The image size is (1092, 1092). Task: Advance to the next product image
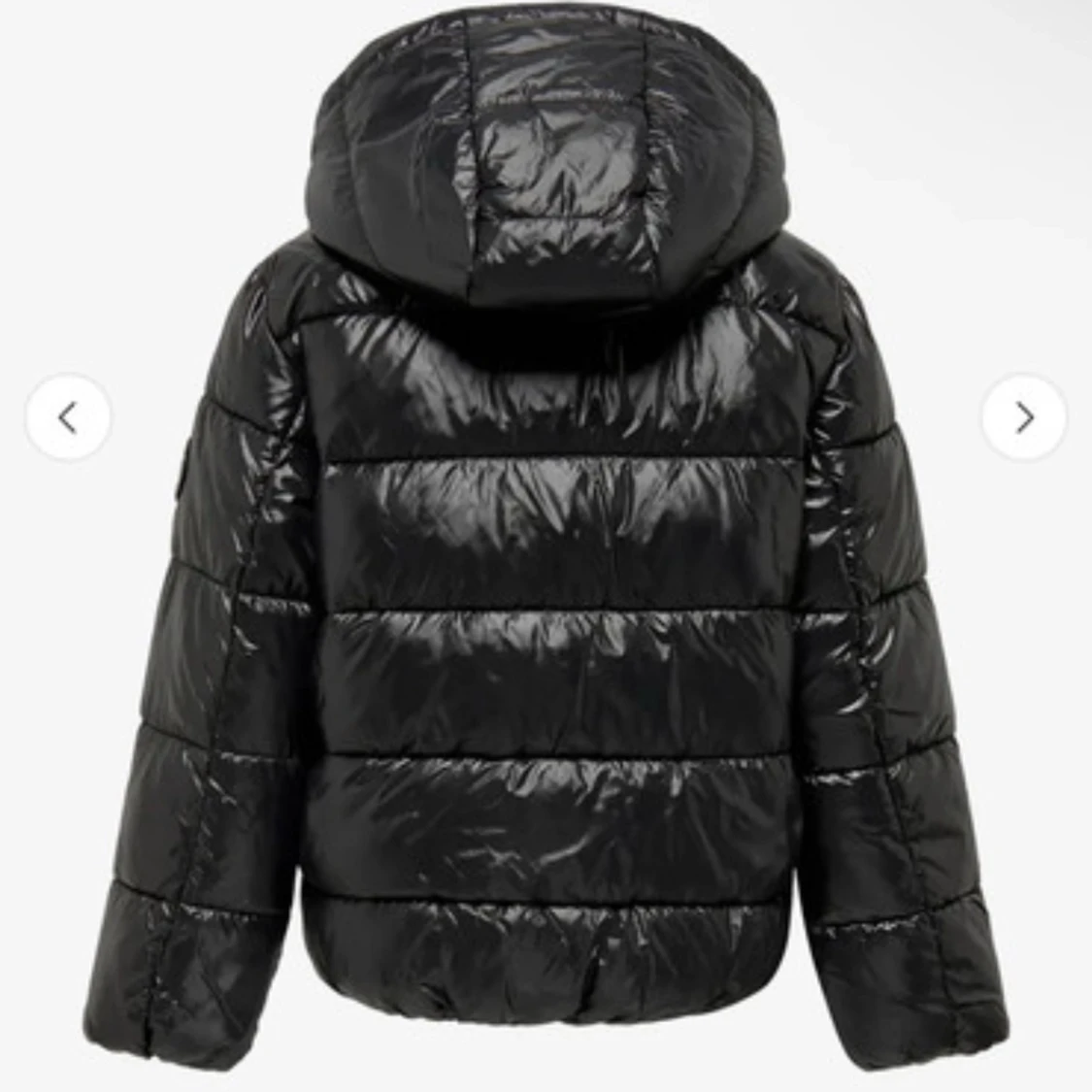click(x=1024, y=417)
